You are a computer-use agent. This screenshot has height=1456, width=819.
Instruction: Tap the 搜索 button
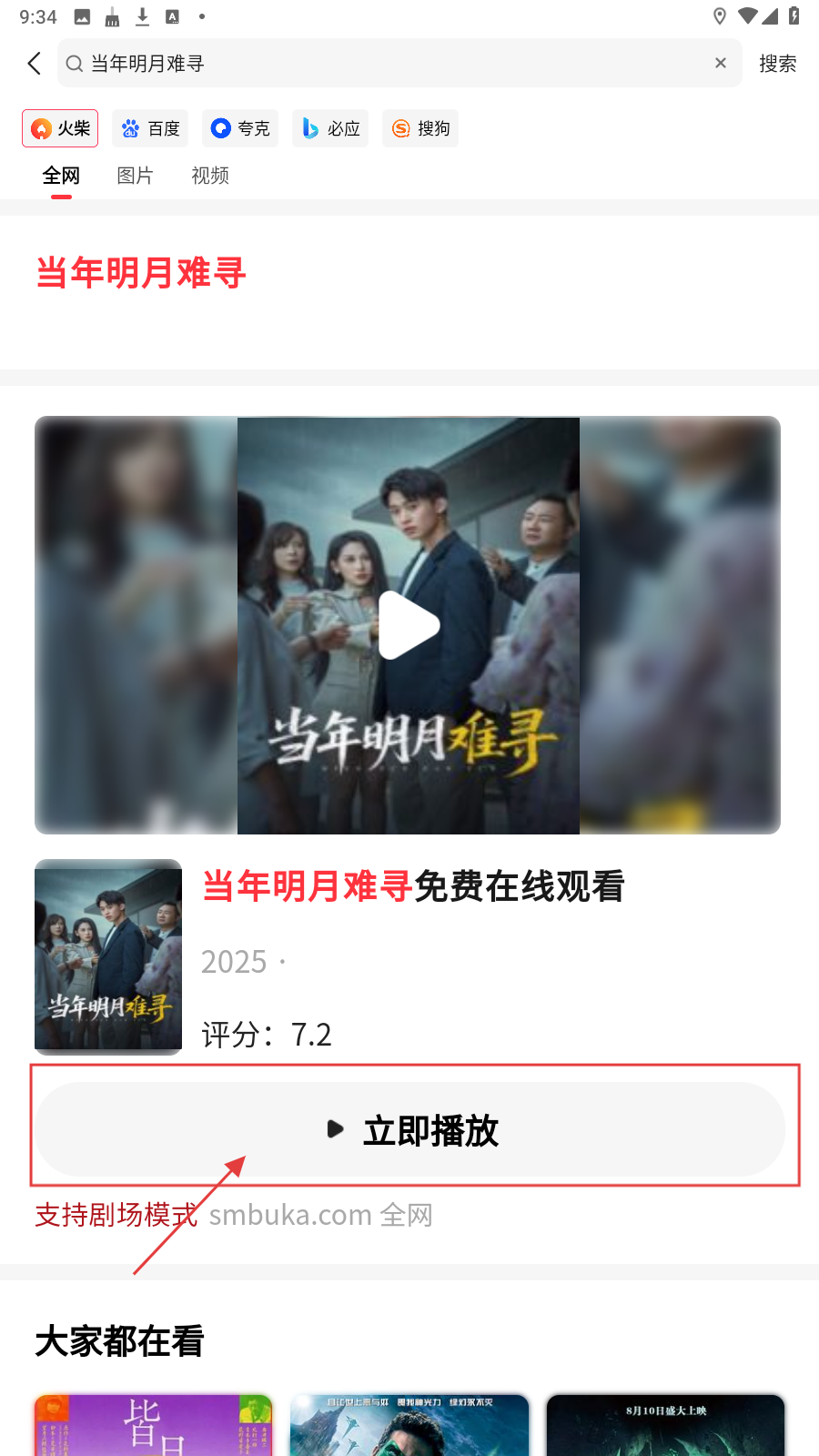(x=777, y=64)
